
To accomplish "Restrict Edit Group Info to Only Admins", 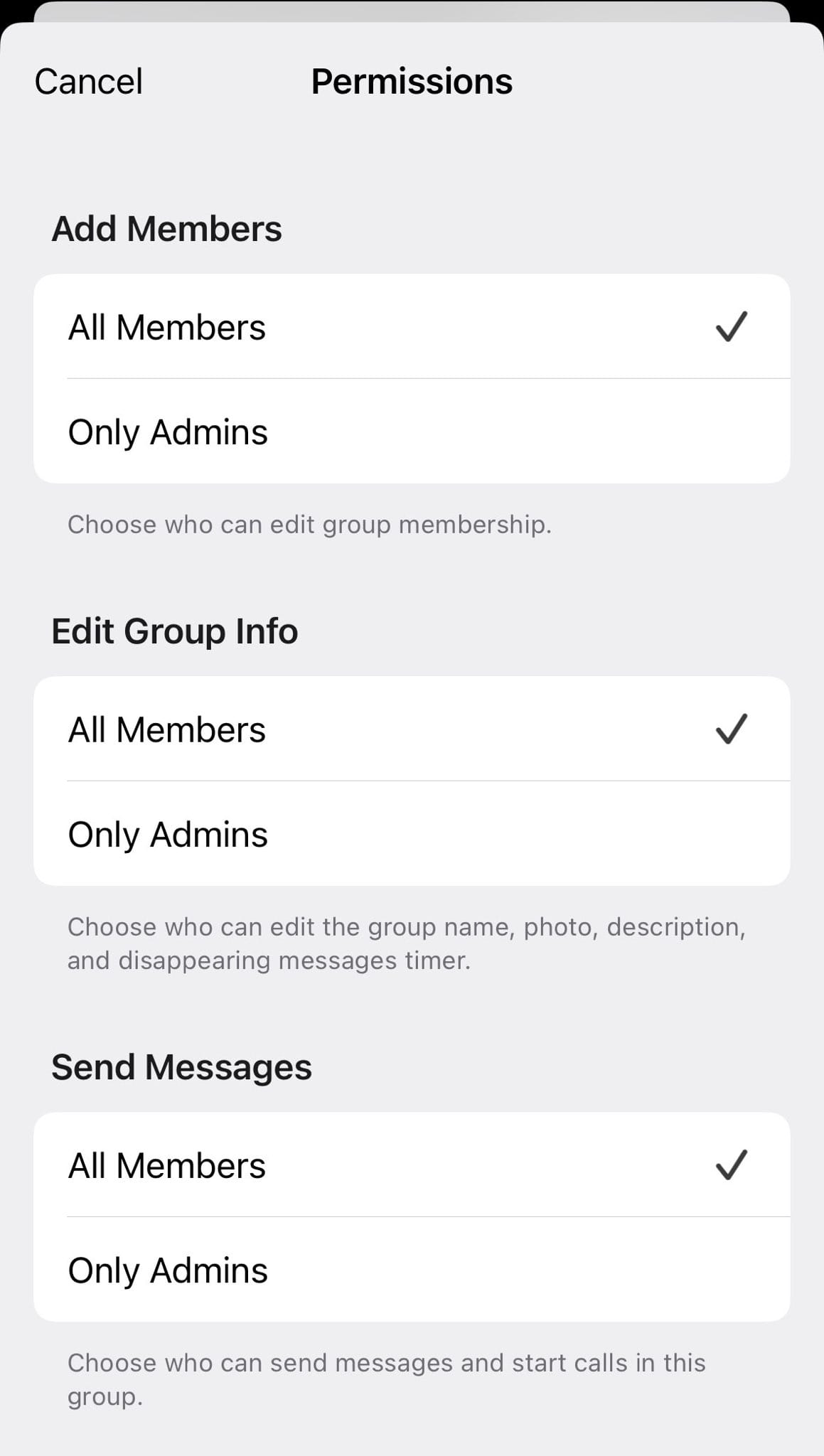I will pos(411,834).
